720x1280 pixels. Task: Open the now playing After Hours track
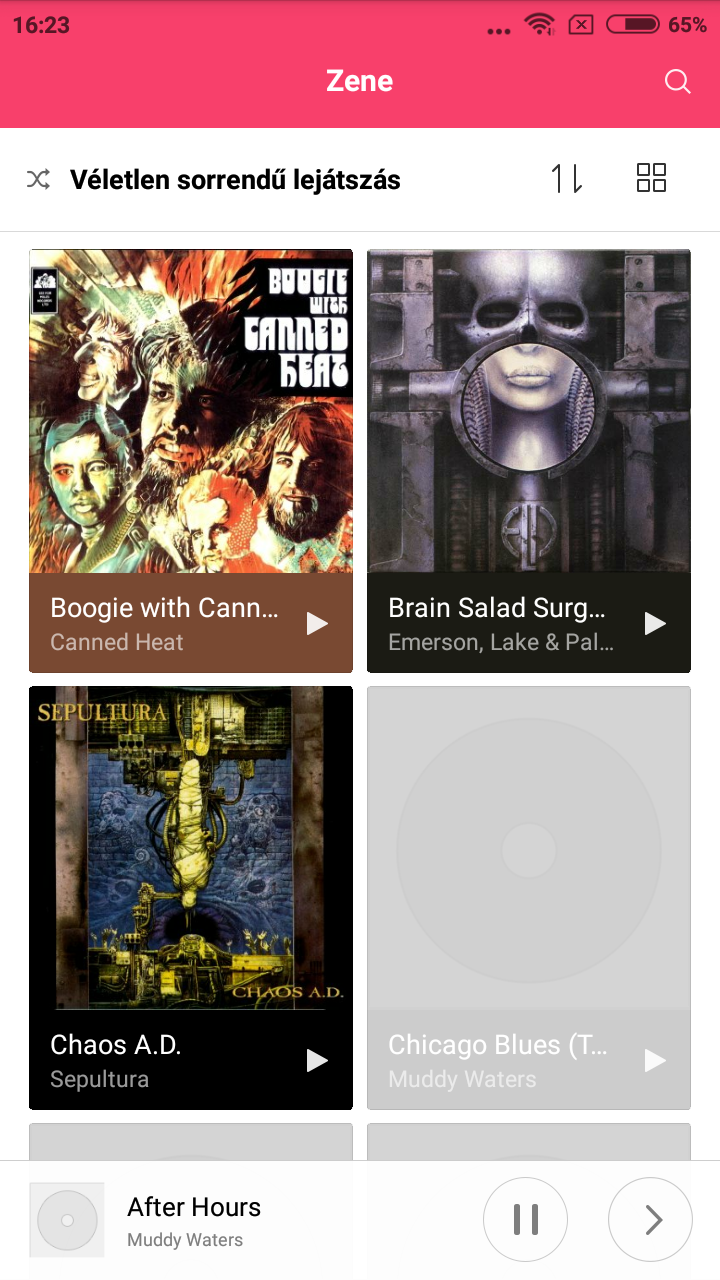pos(240,1221)
